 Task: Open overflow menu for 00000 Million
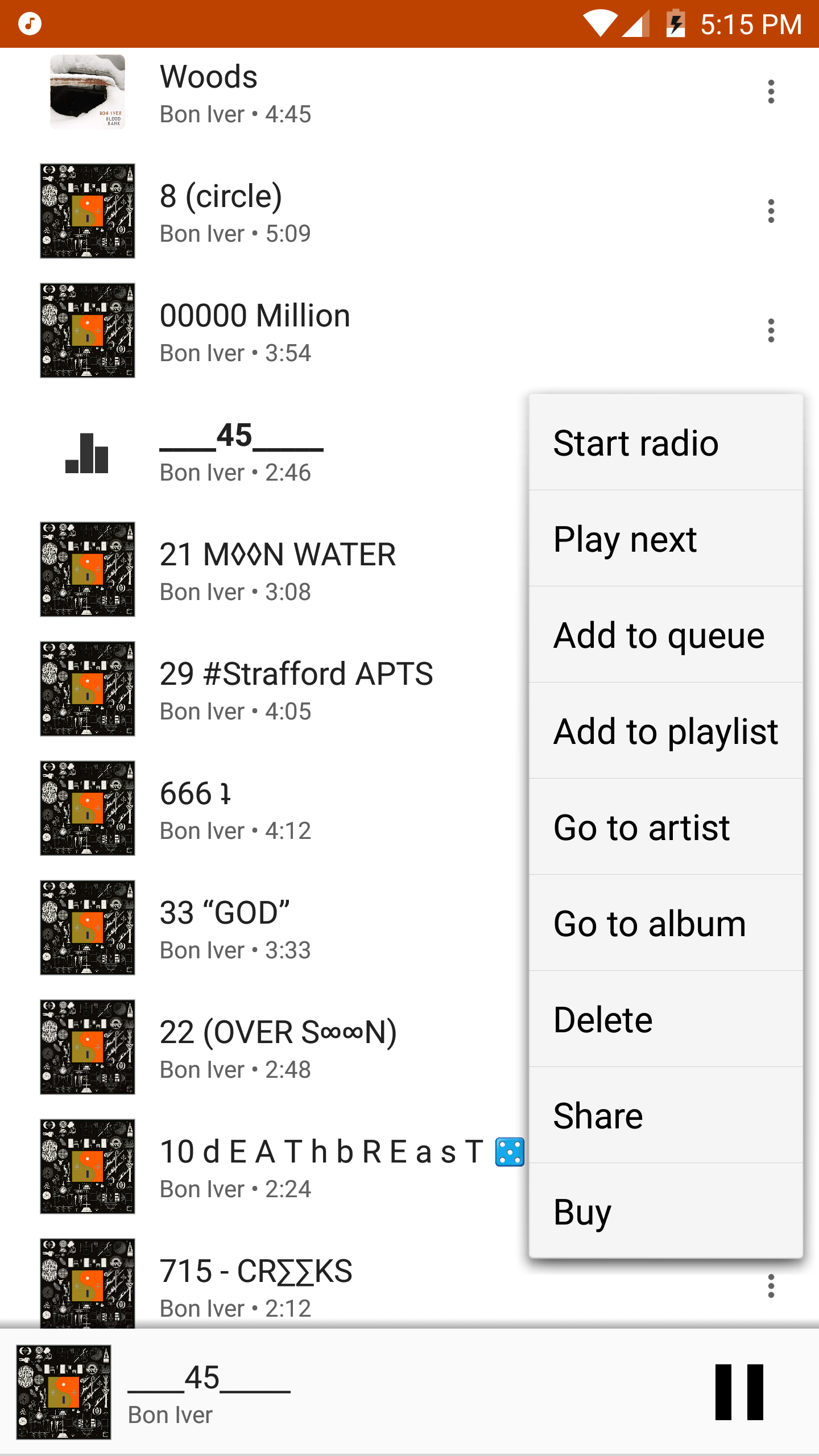click(771, 330)
